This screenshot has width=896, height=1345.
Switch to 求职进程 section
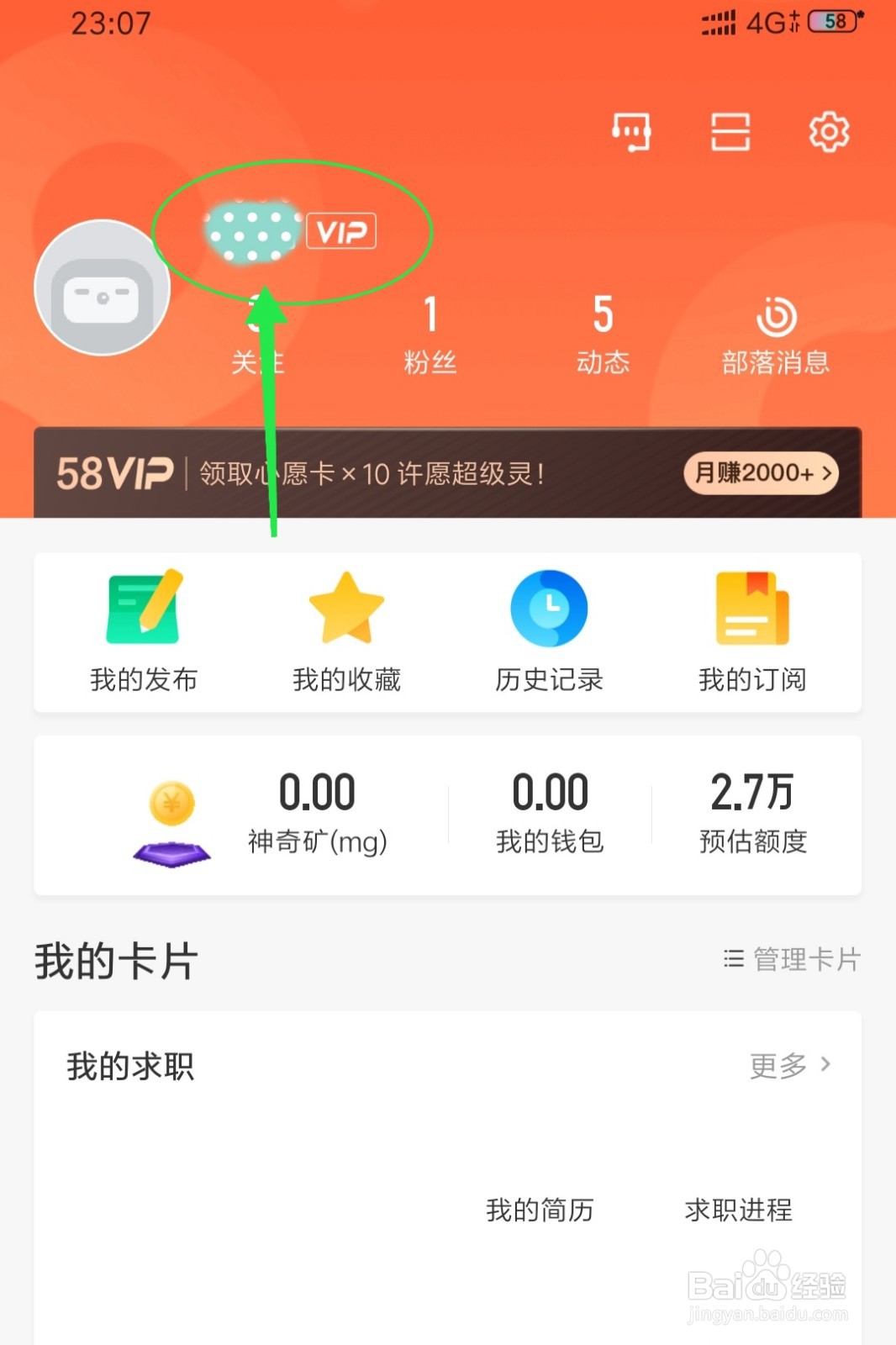pyautogui.click(x=737, y=1210)
